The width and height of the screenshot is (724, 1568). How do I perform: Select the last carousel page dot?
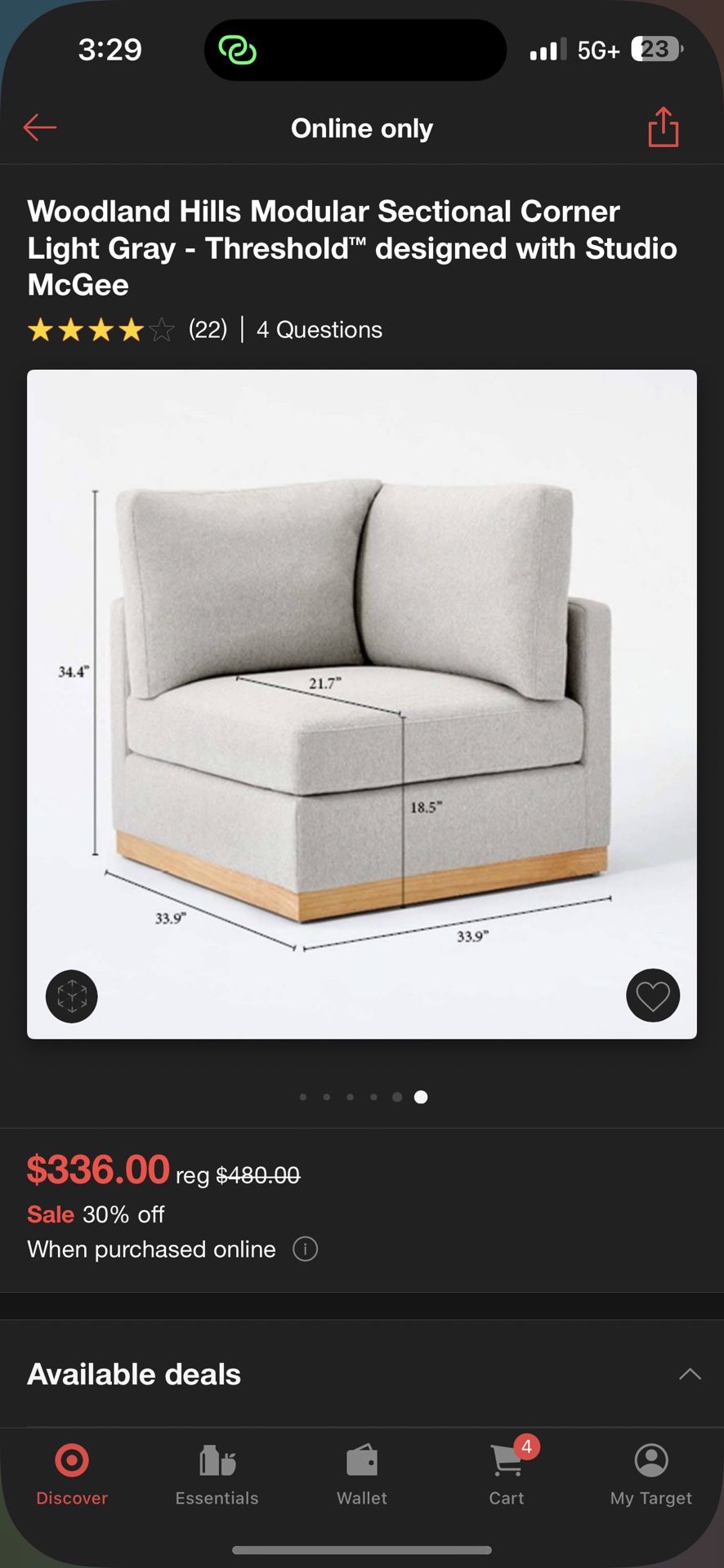click(421, 1097)
